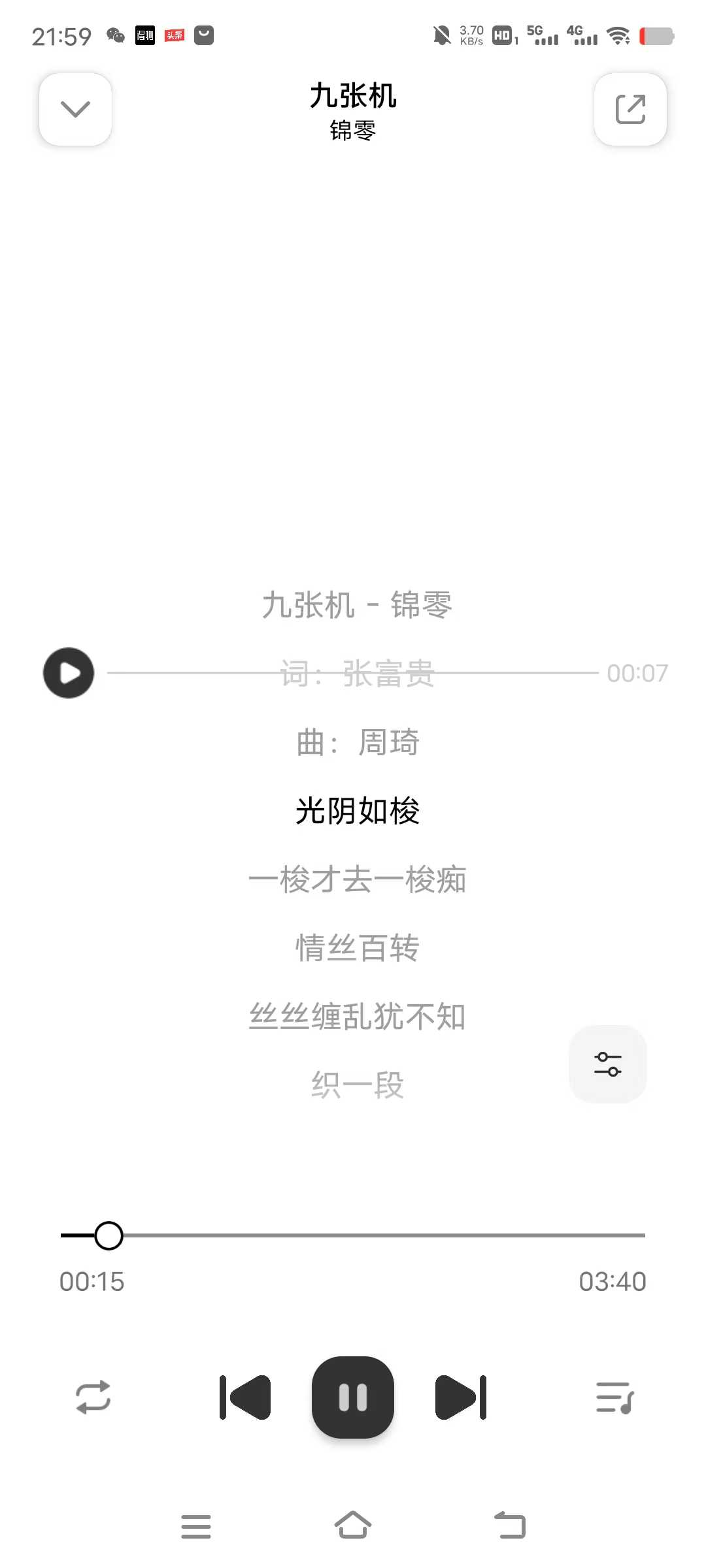Skip to the previous track
Image resolution: width=706 pixels, height=1568 pixels.
(x=245, y=1397)
